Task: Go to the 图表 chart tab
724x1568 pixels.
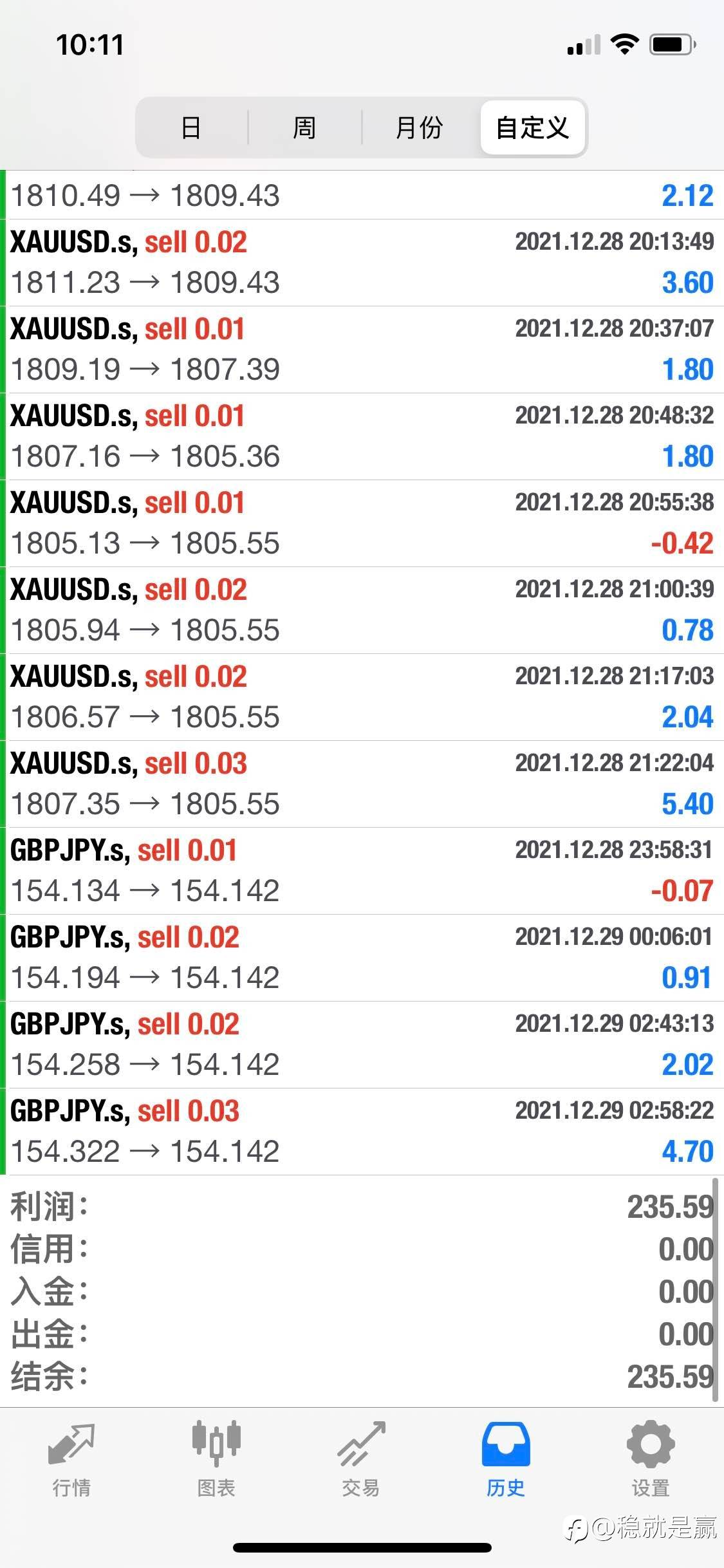Action: click(x=216, y=1459)
